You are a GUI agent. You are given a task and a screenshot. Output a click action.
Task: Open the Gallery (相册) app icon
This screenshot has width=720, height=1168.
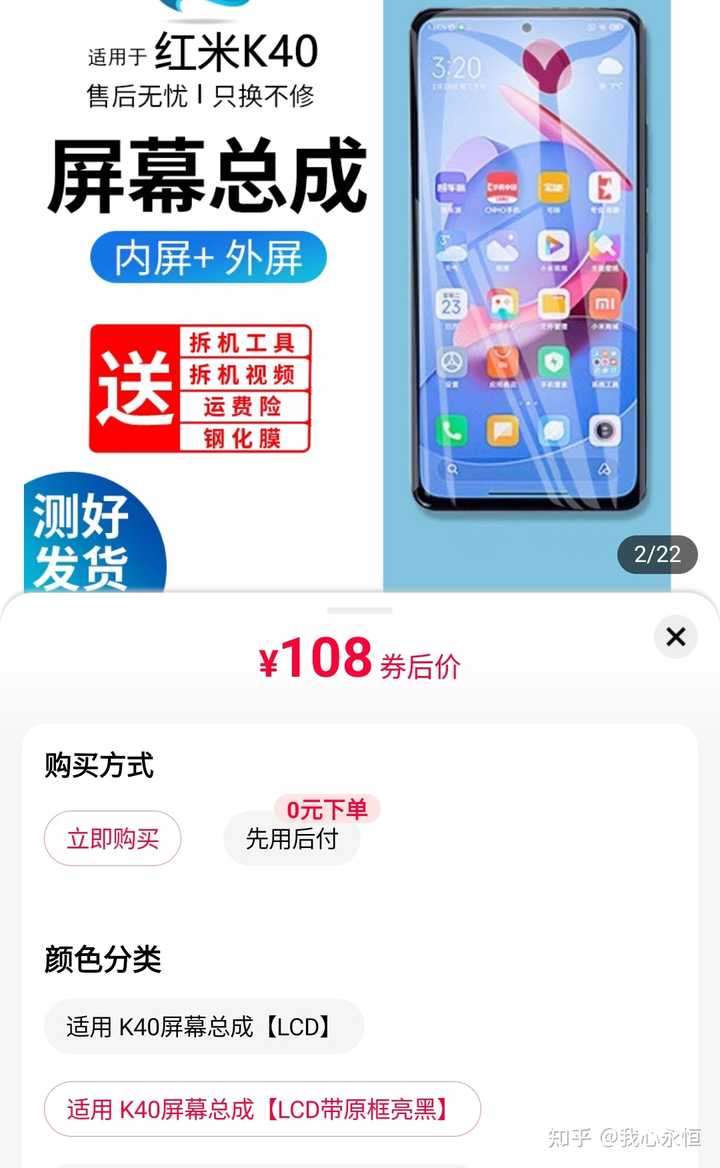500,245
